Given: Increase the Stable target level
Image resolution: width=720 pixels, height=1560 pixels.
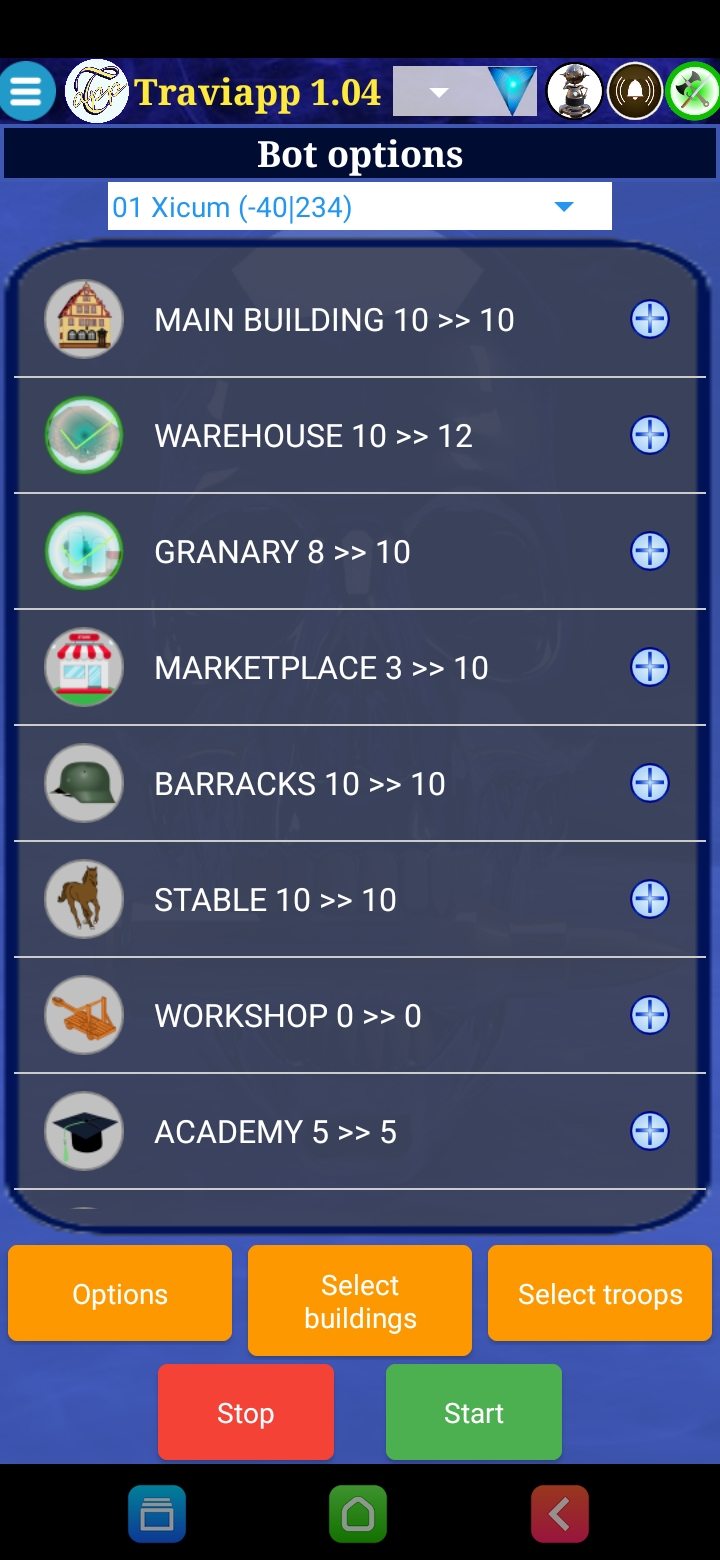Looking at the screenshot, I should pos(650,900).
